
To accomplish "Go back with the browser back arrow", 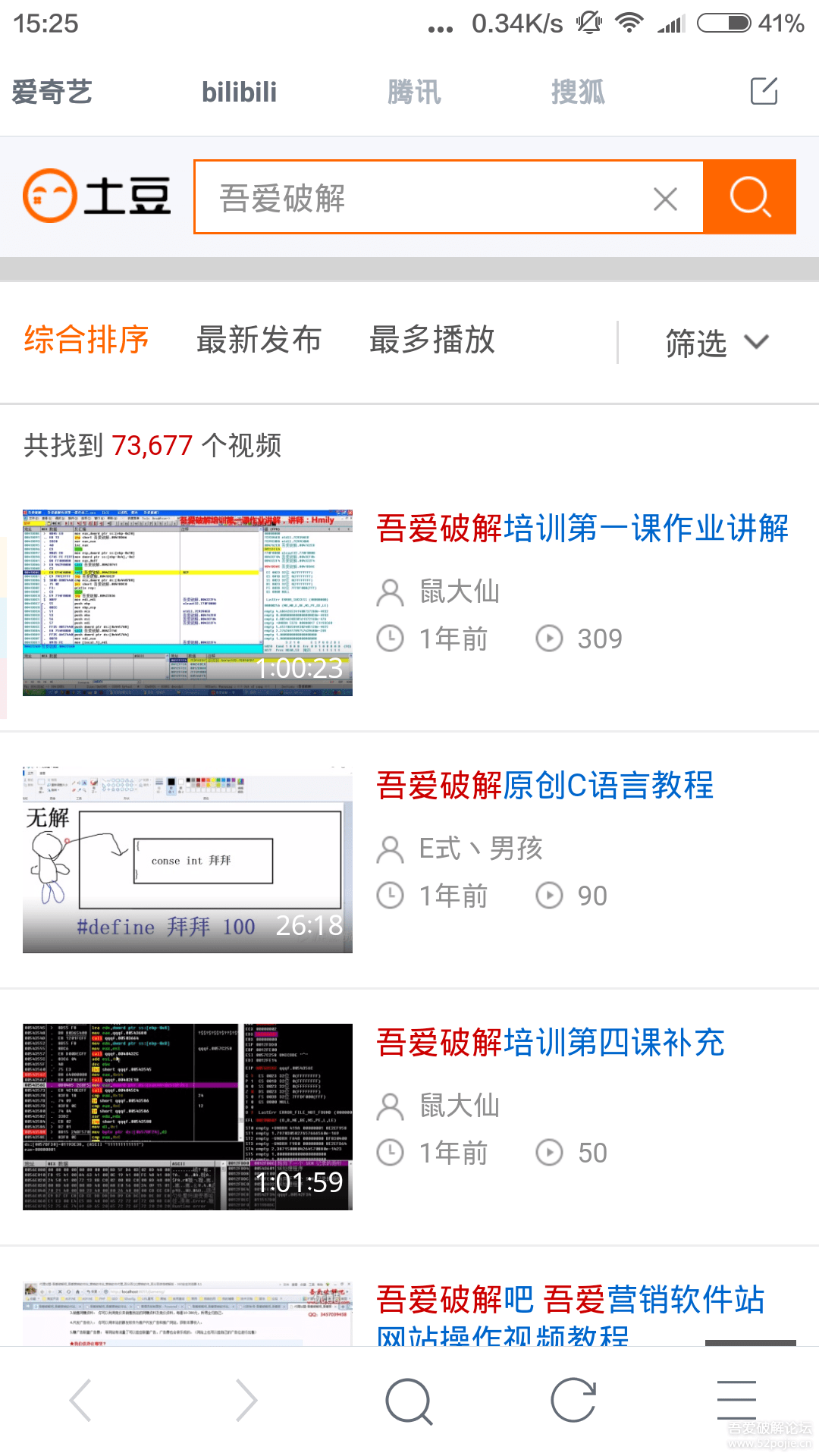I will (80, 1400).
